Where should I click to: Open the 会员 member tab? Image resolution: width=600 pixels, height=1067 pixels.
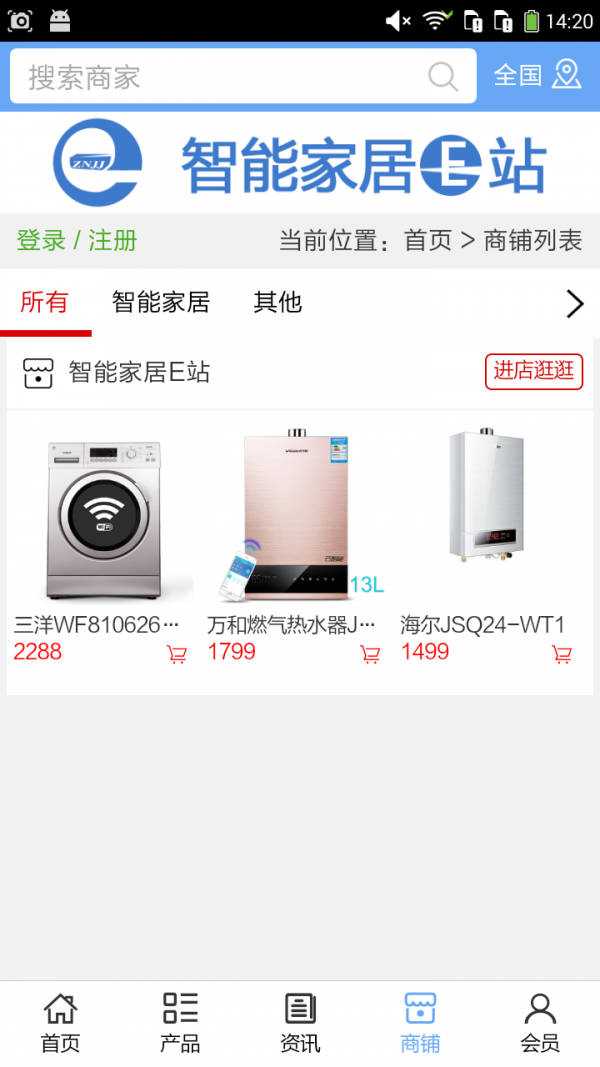coord(540,1023)
